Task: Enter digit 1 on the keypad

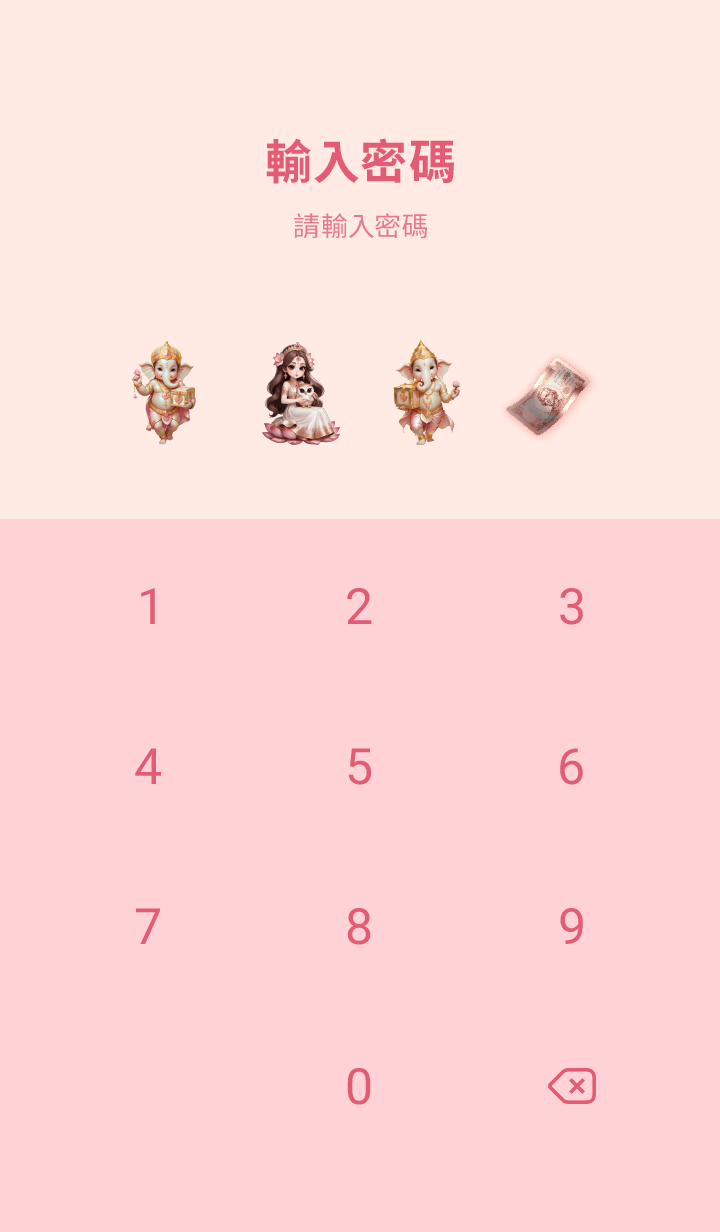Action: pyautogui.click(x=149, y=607)
